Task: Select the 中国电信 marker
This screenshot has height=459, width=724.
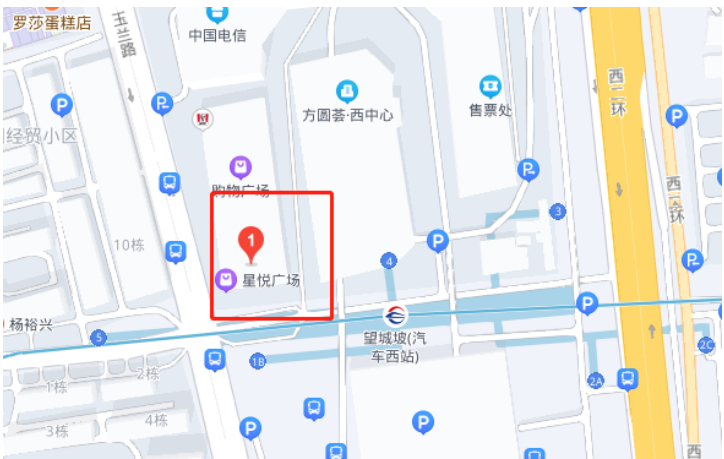Action: [x=217, y=13]
